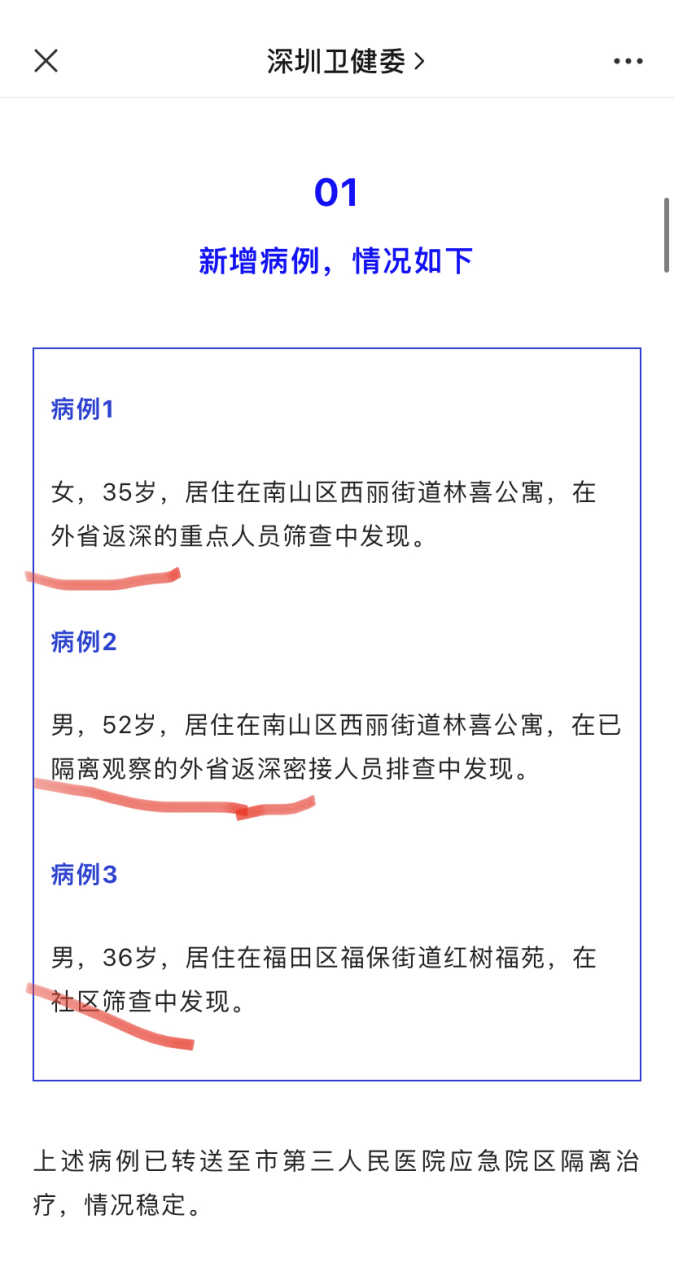Open the 深圳卫健委 account page

click(346, 61)
